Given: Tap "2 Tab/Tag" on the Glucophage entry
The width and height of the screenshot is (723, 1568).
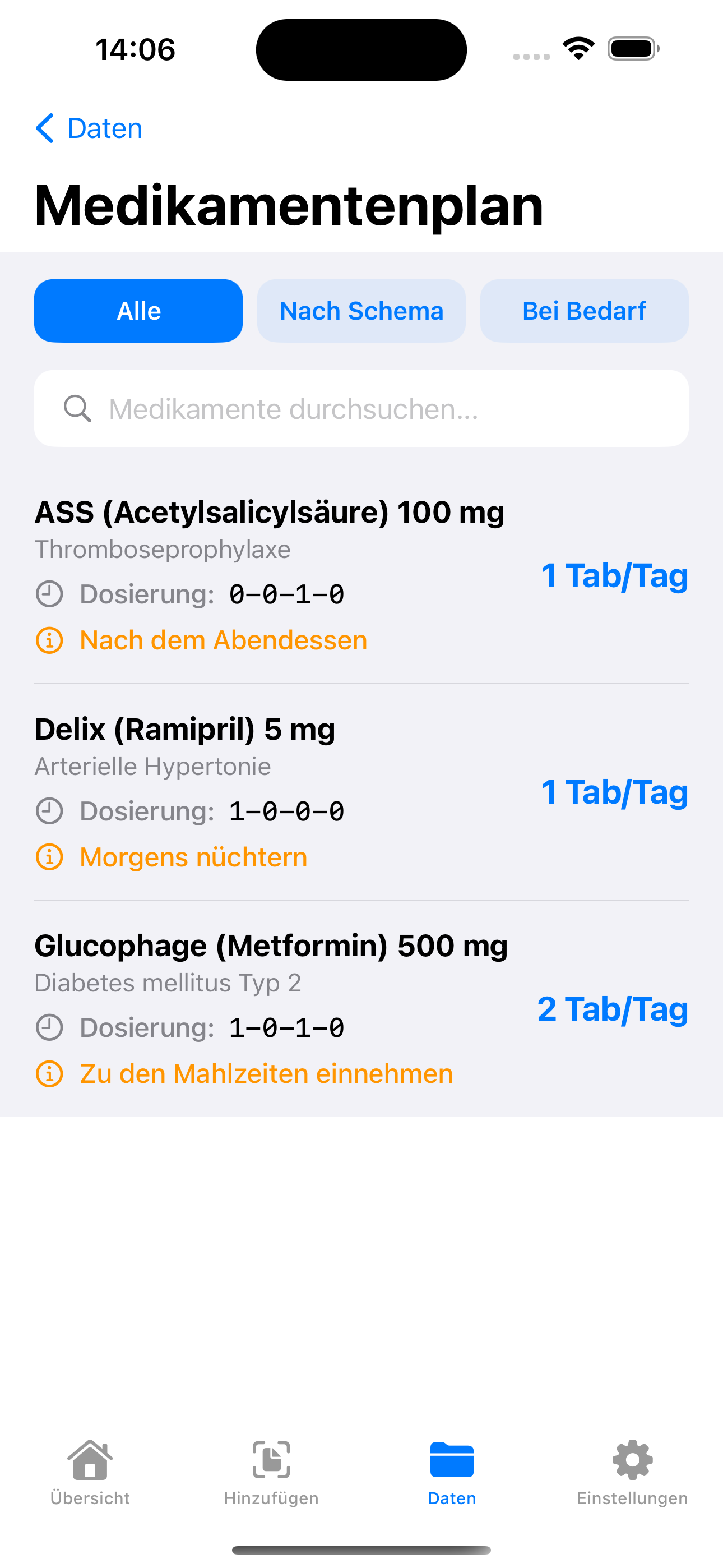Looking at the screenshot, I should 613,1009.
